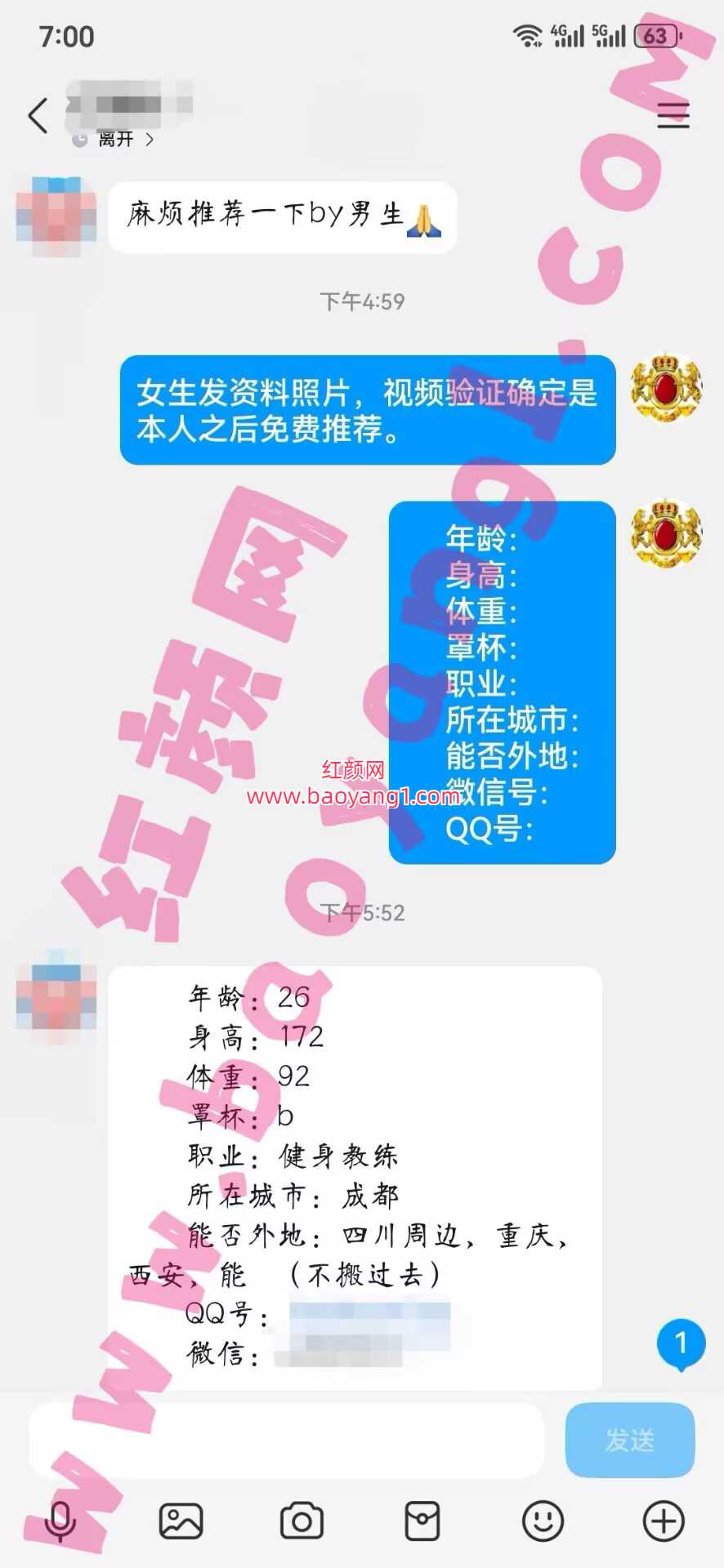724x1568 pixels.
Task: Open the camera to take a photo
Action: coord(302,1521)
